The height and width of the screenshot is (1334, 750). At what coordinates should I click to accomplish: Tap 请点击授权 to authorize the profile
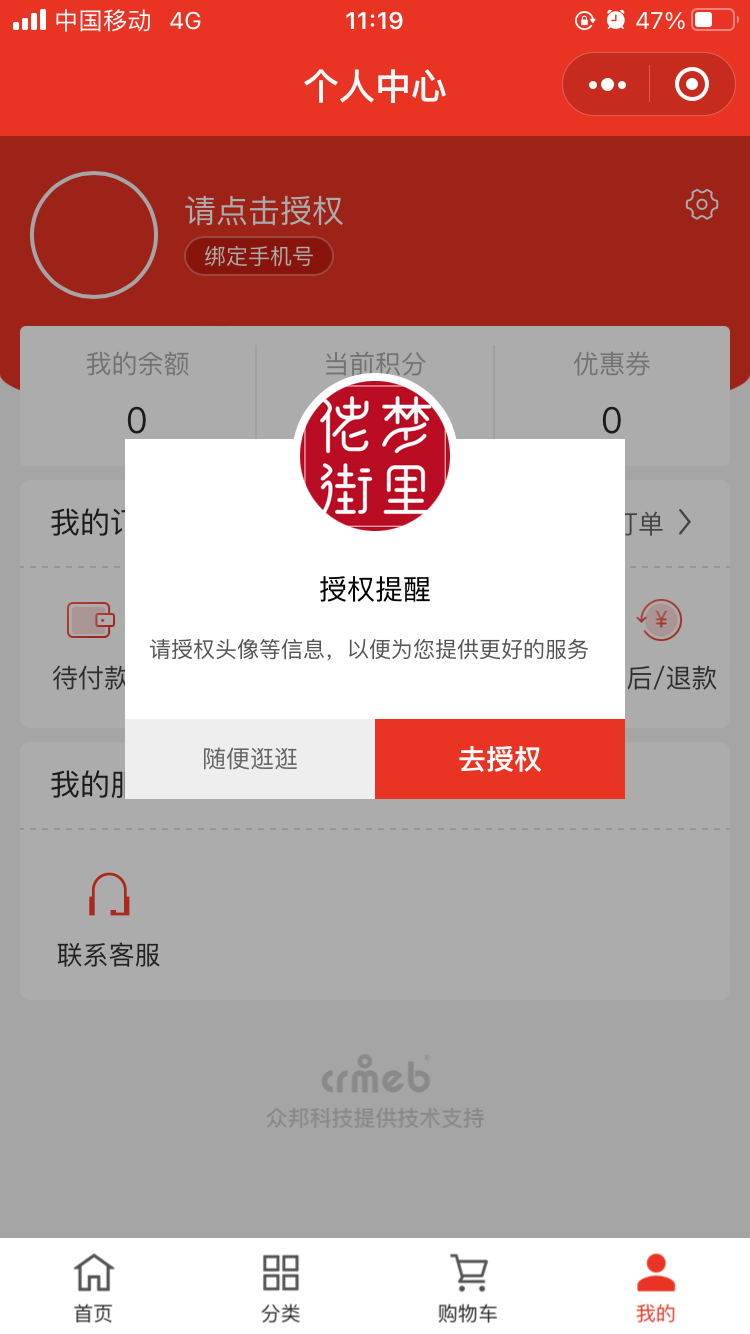click(264, 211)
